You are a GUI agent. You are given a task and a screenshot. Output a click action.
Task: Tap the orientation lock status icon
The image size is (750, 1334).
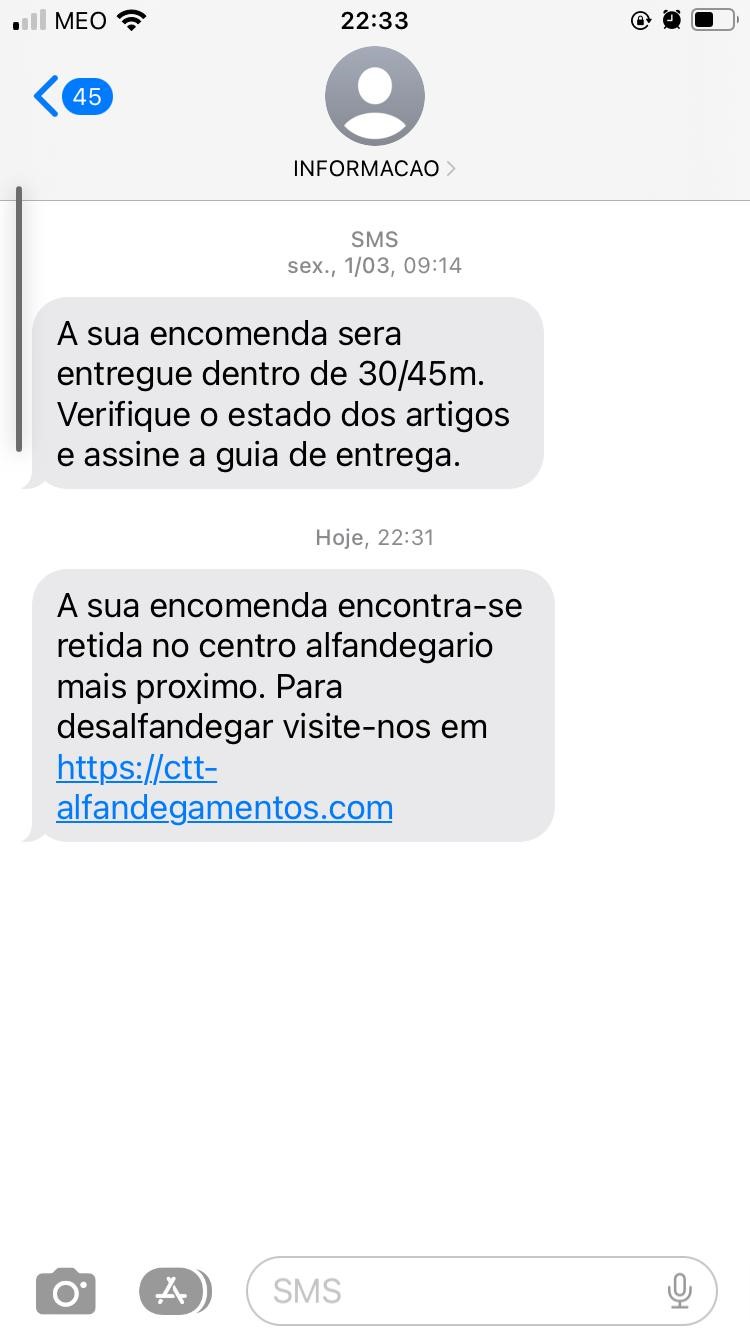pos(640,19)
